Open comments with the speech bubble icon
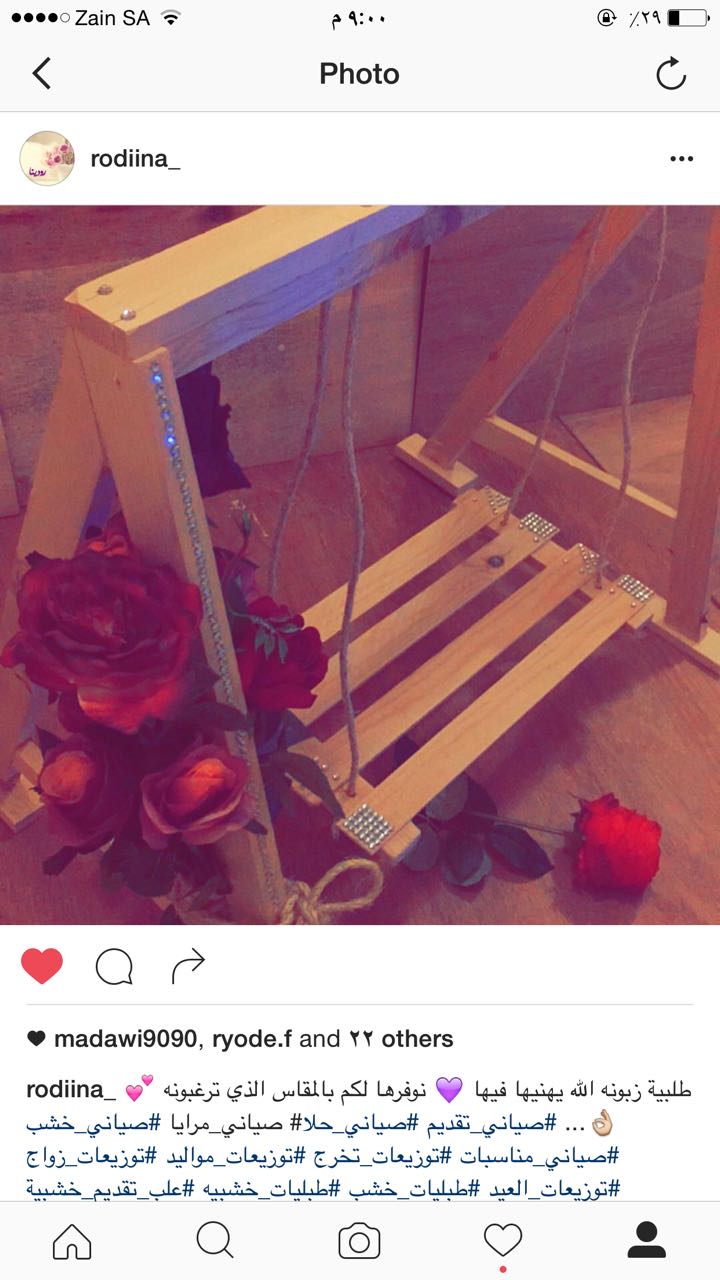 (x=114, y=966)
